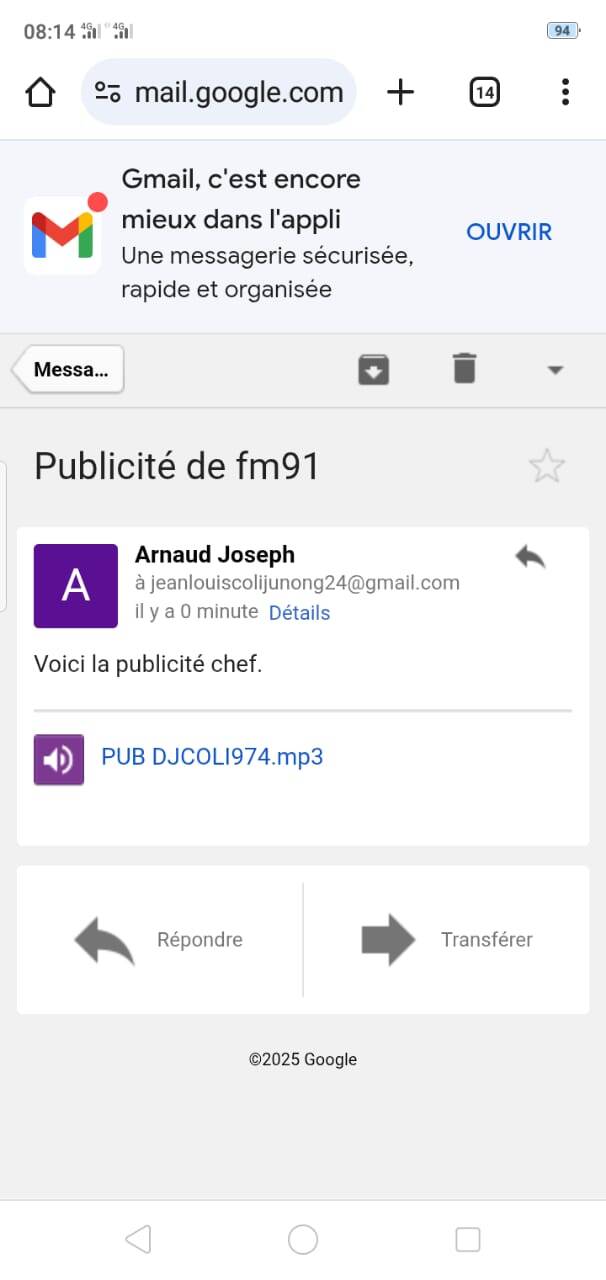Tap OUVRIR to open the Gmail app
This screenshot has height=1280, width=606.
click(509, 232)
